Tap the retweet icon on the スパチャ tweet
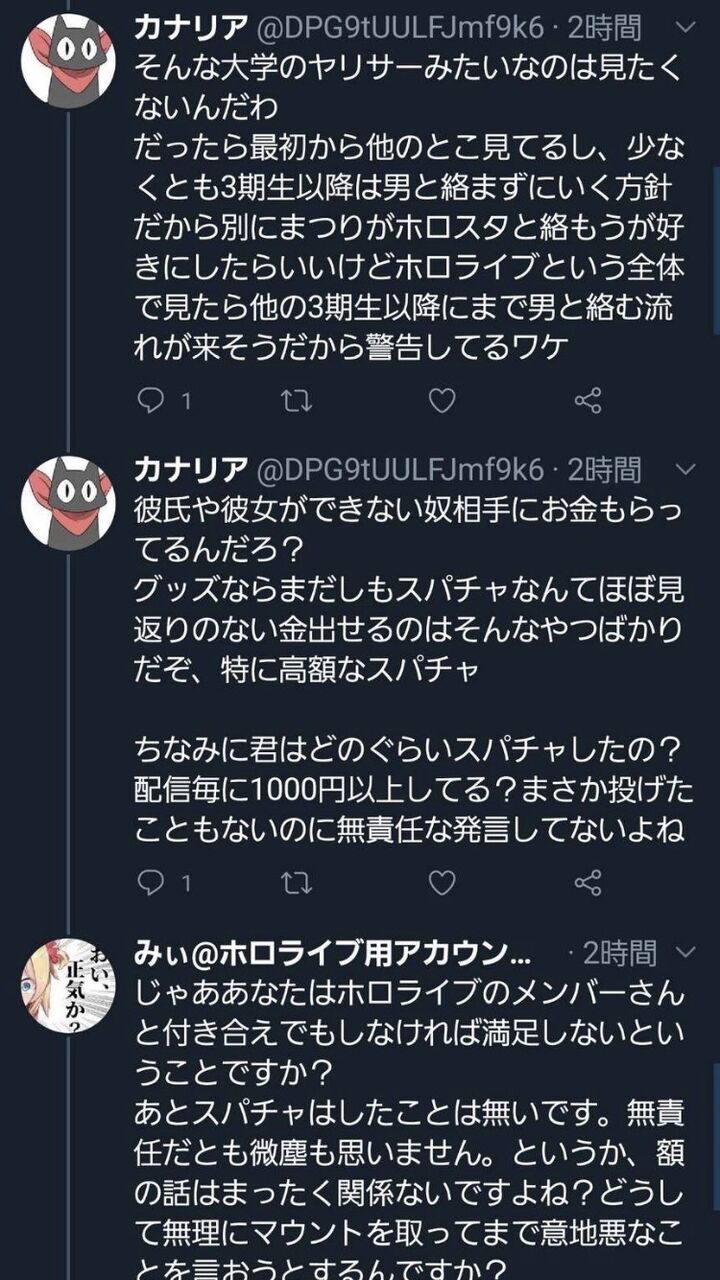The image size is (720, 1280). pos(294,882)
